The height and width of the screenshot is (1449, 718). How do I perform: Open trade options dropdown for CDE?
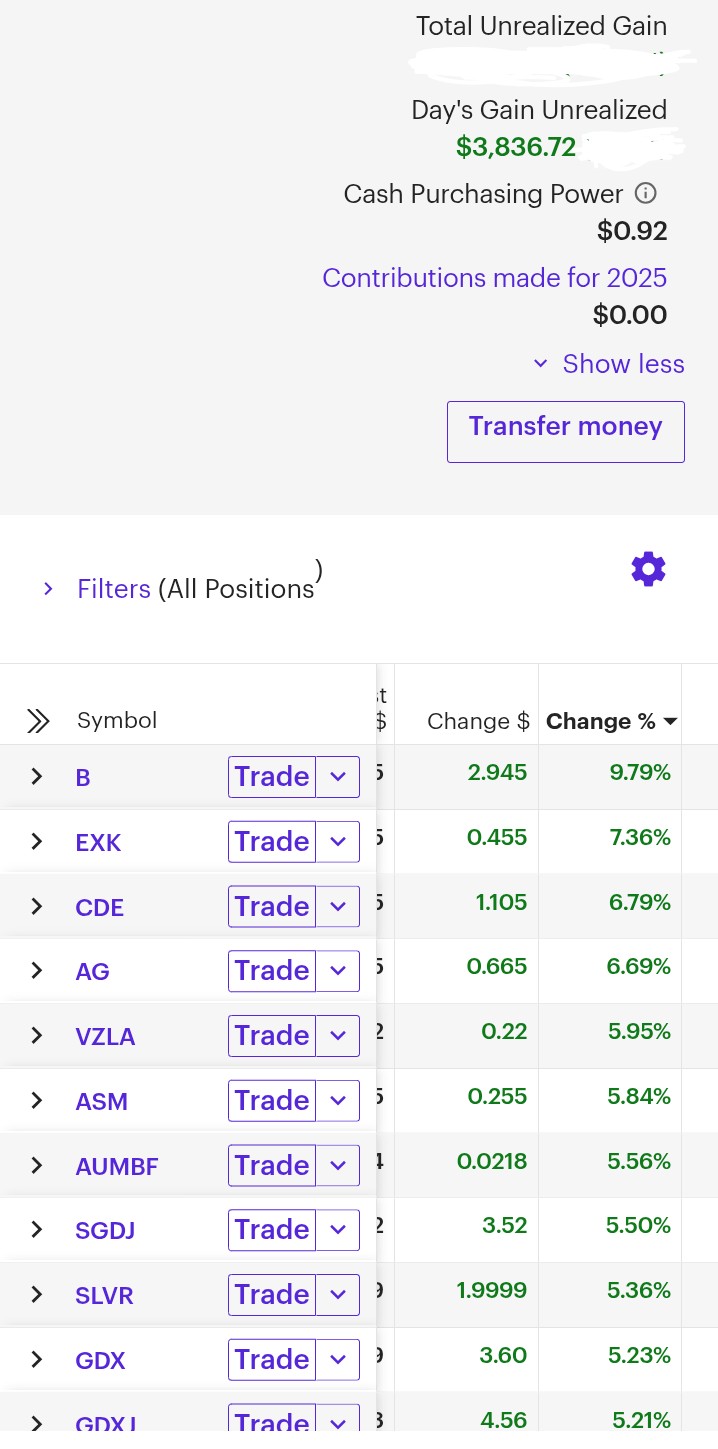coord(338,907)
